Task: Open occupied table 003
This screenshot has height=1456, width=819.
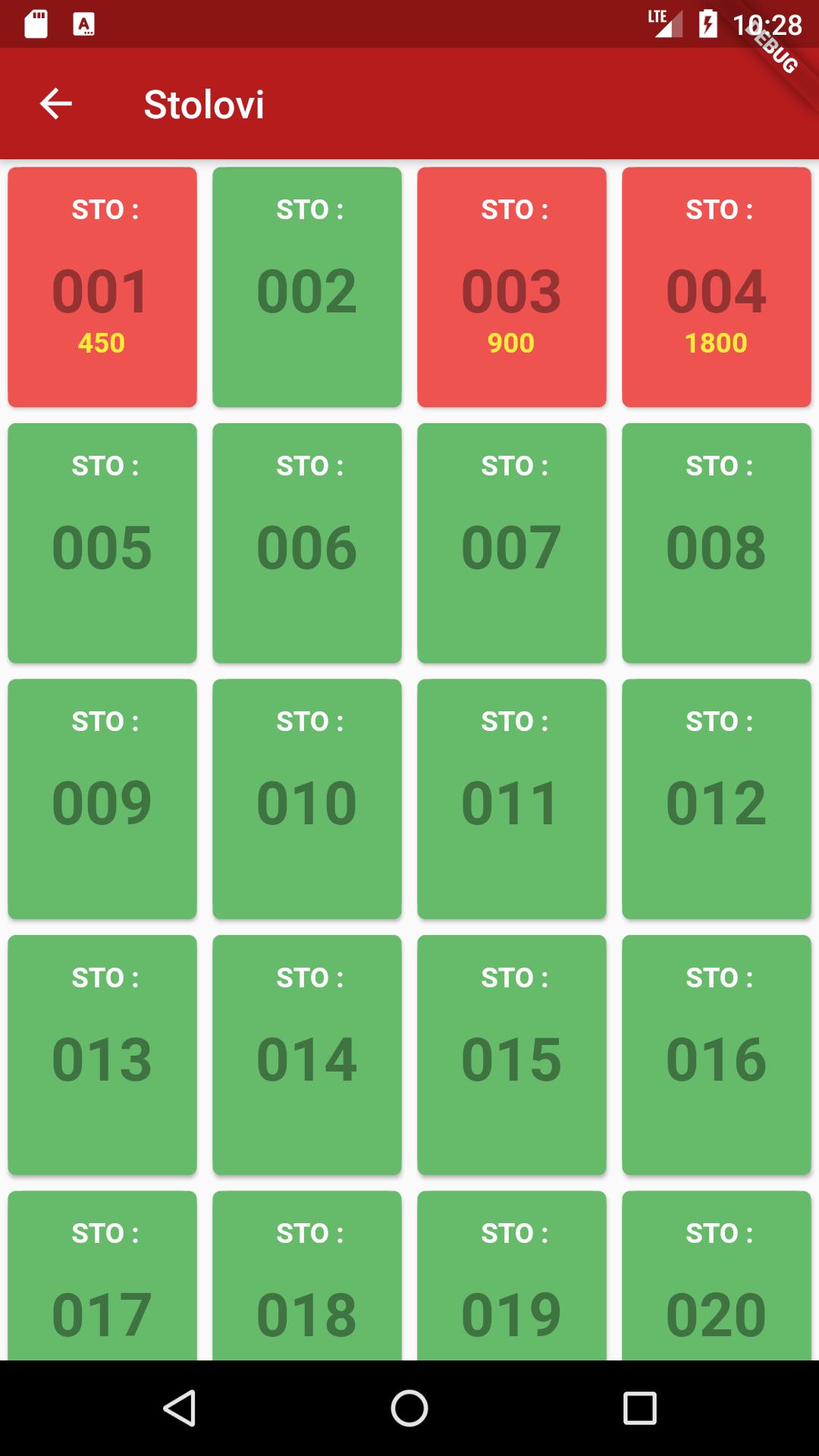Action: coord(512,287)
